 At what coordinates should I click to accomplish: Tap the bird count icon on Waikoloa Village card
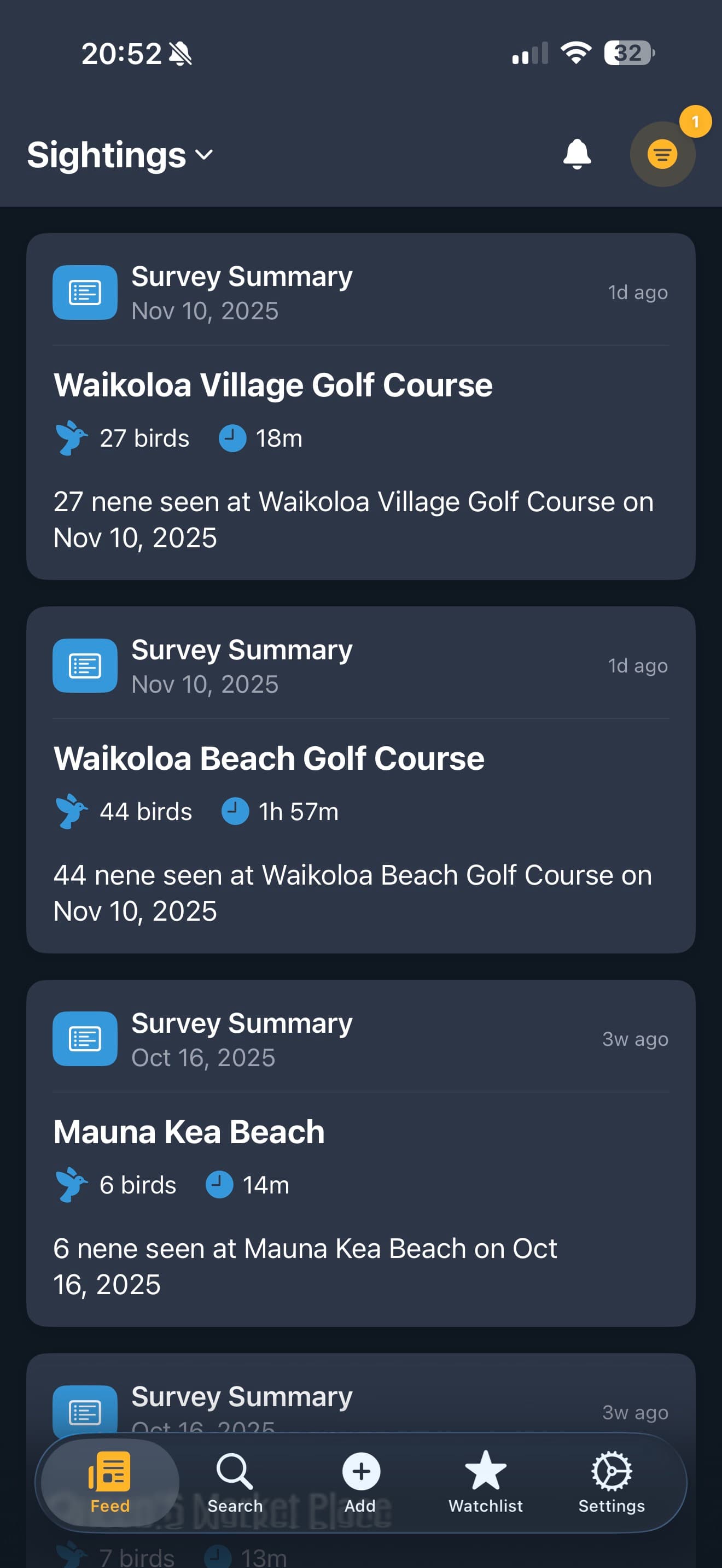pos(71,437)
